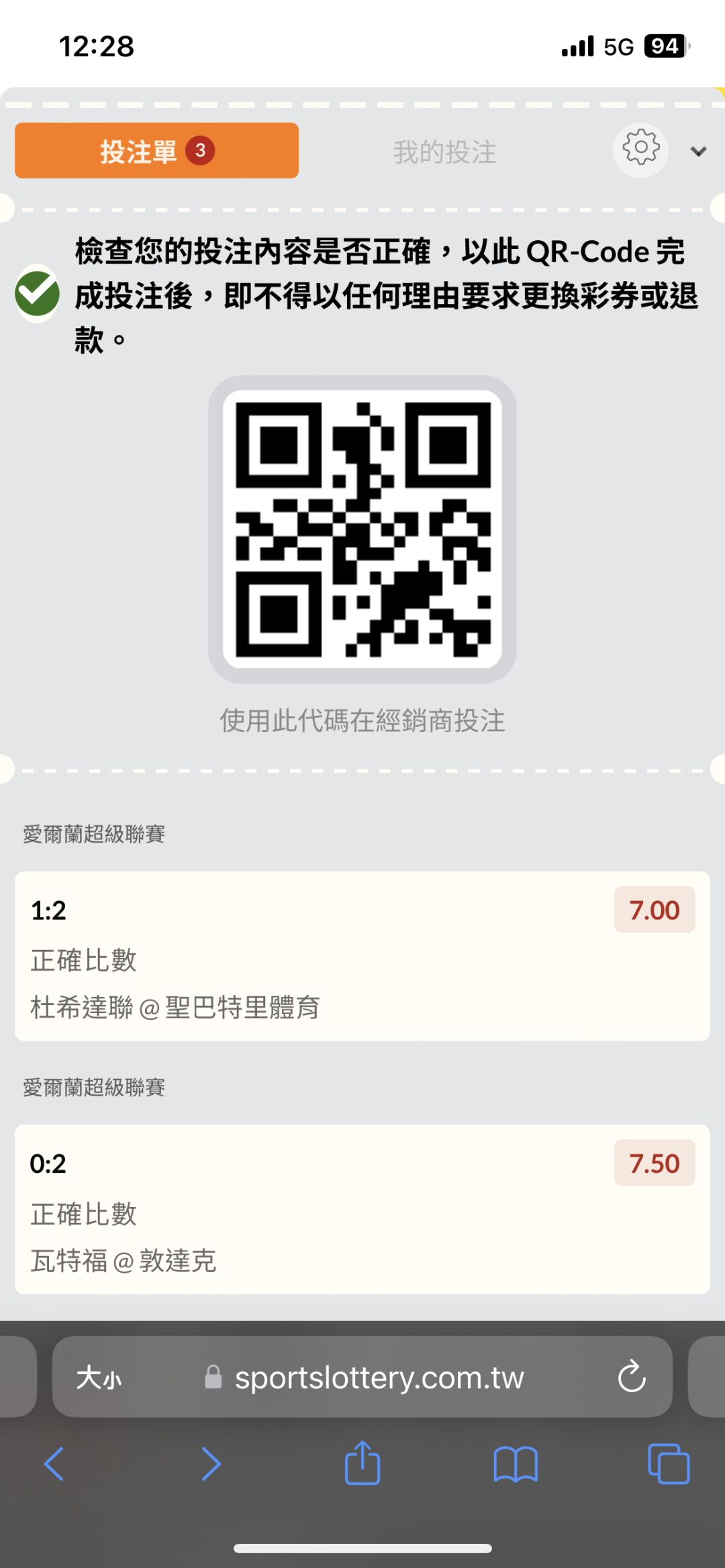The height and width of the screenshot is (1568, 725).
Task: Switch to the 我的投注 tab
Action: tap(444, 152)
